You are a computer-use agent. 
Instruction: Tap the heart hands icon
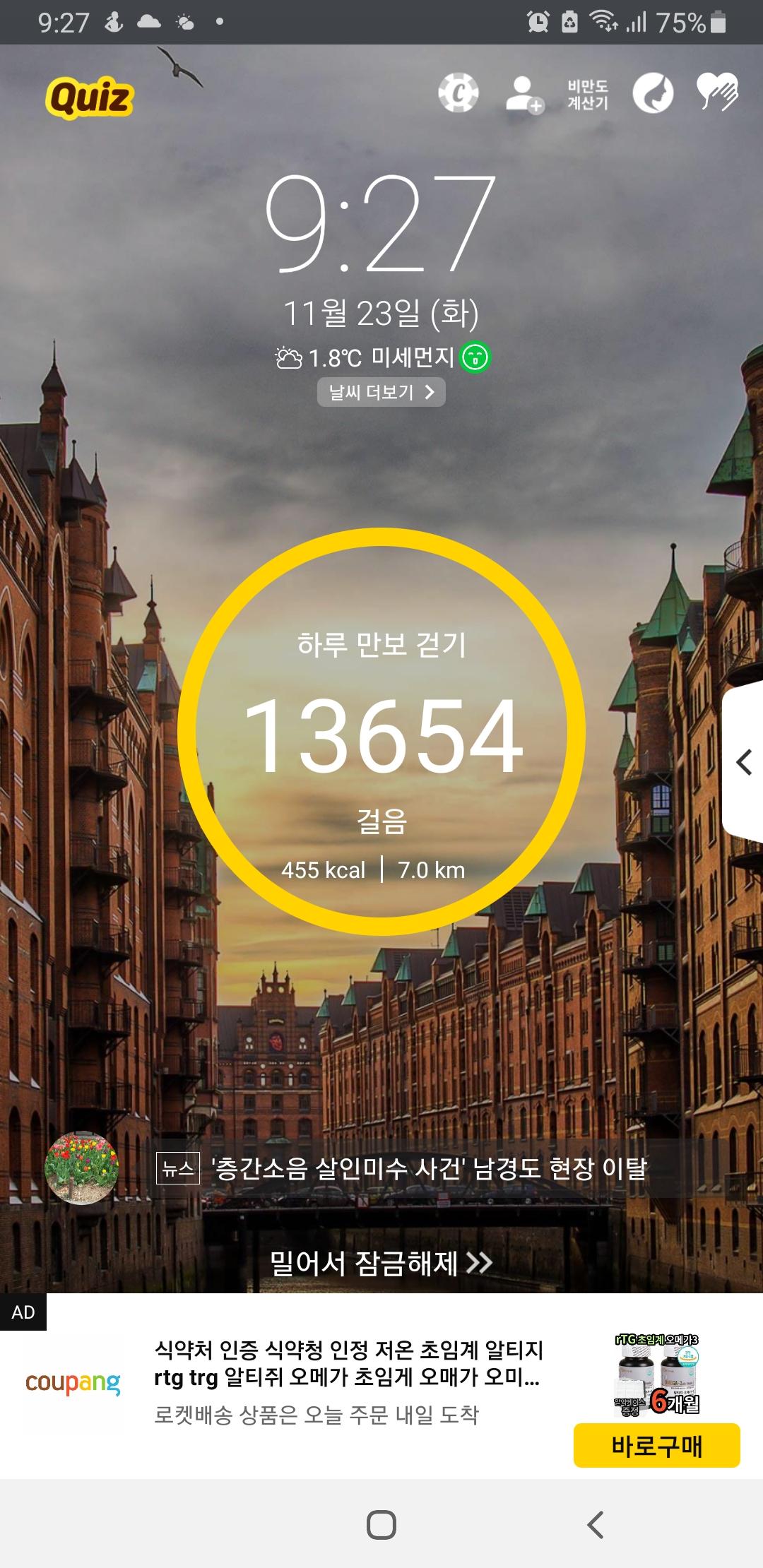(716, 92)
